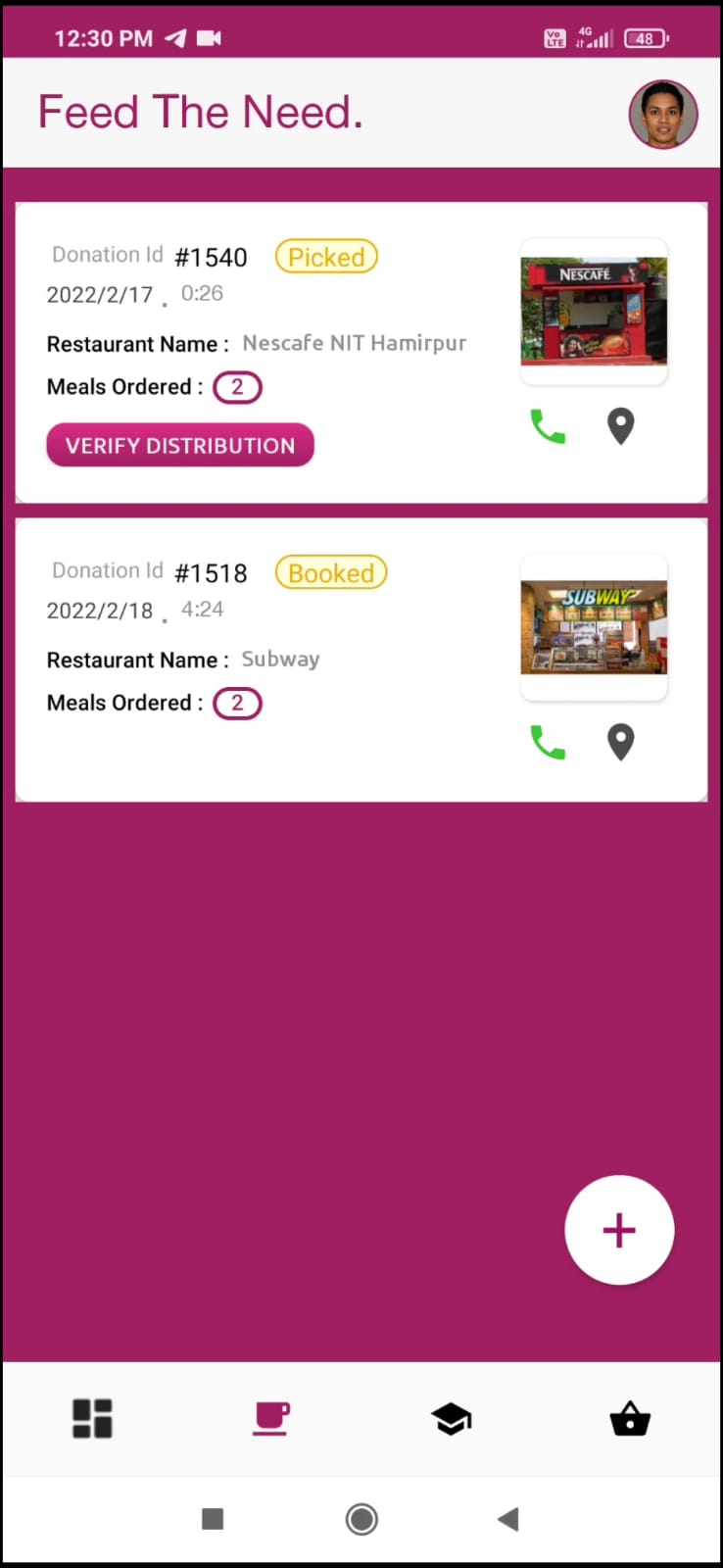
Task: Open the Feed The Need profile picture
Action: pyautogui.click(x=662, y=114)
